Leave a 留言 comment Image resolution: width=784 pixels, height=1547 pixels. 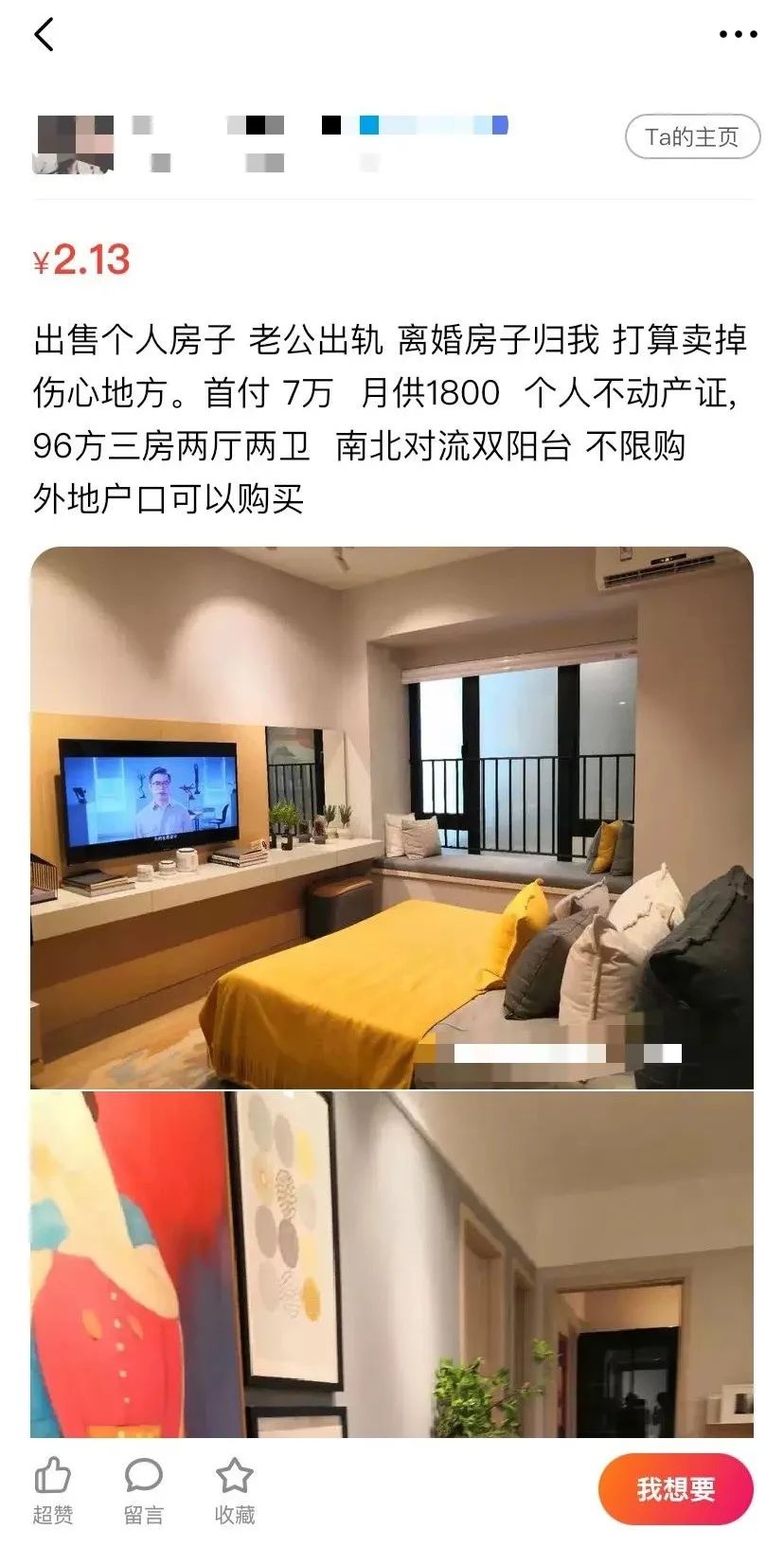tap(144, 1489)
